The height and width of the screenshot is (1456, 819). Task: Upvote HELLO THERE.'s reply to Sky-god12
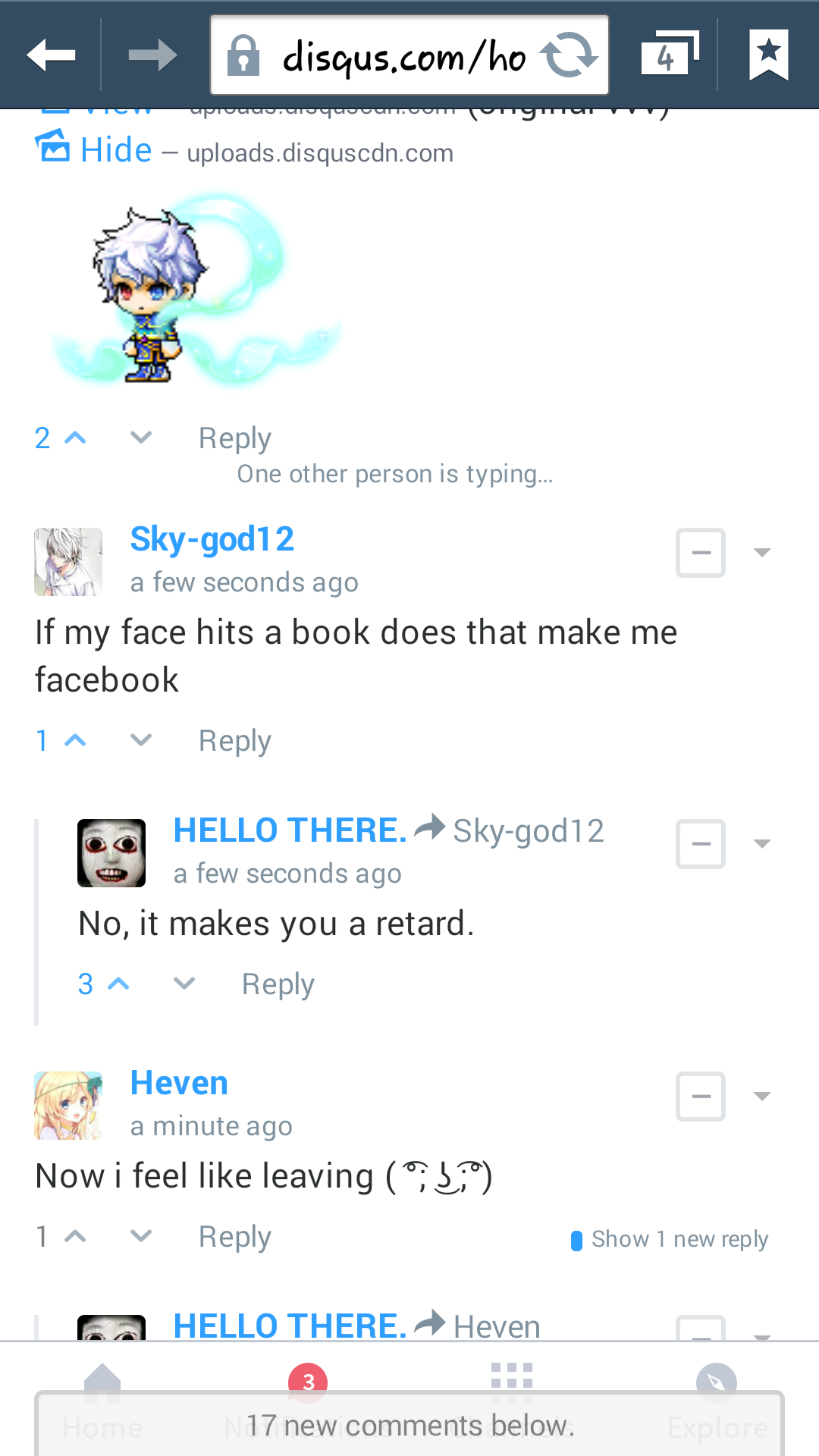[118, 984]
